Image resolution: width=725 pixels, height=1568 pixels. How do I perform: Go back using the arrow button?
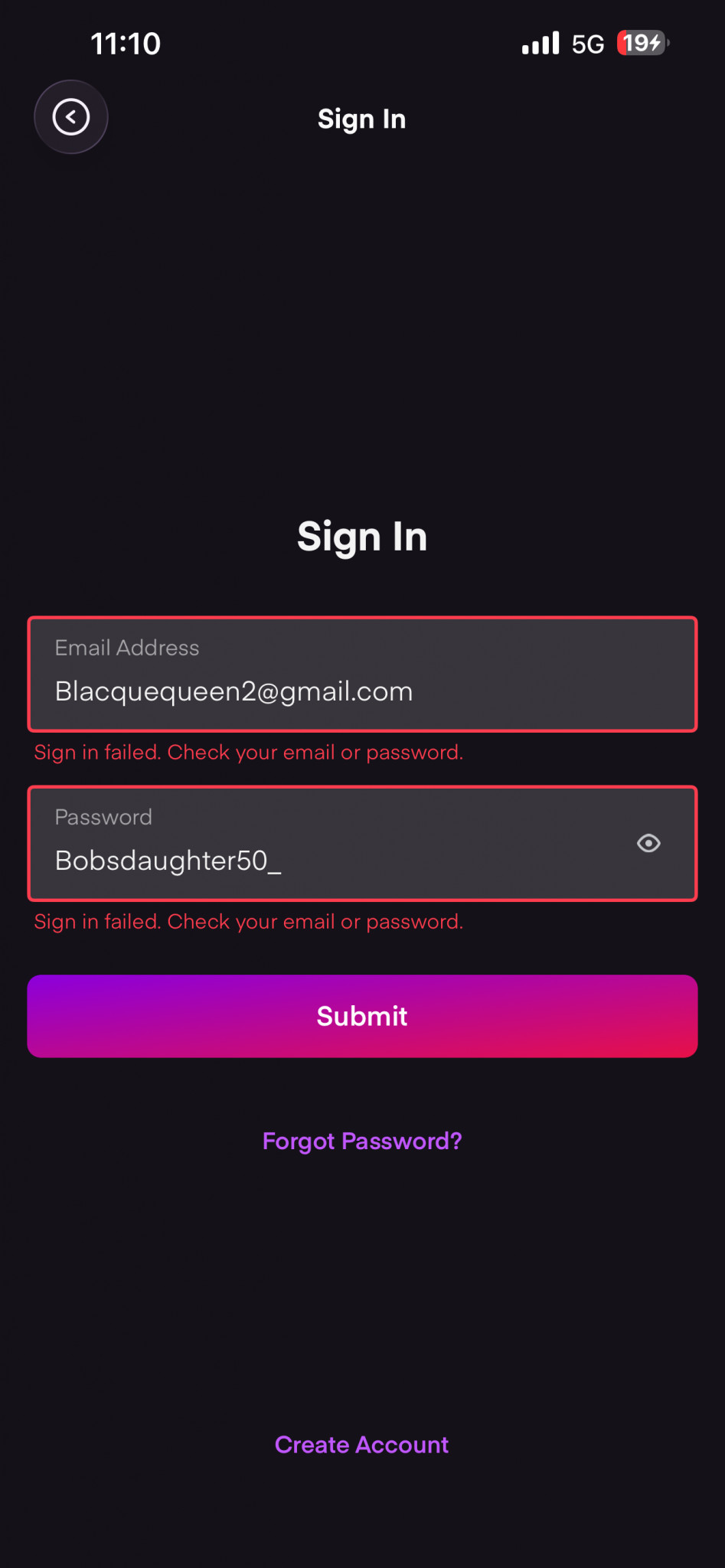(x=70, y=117)
